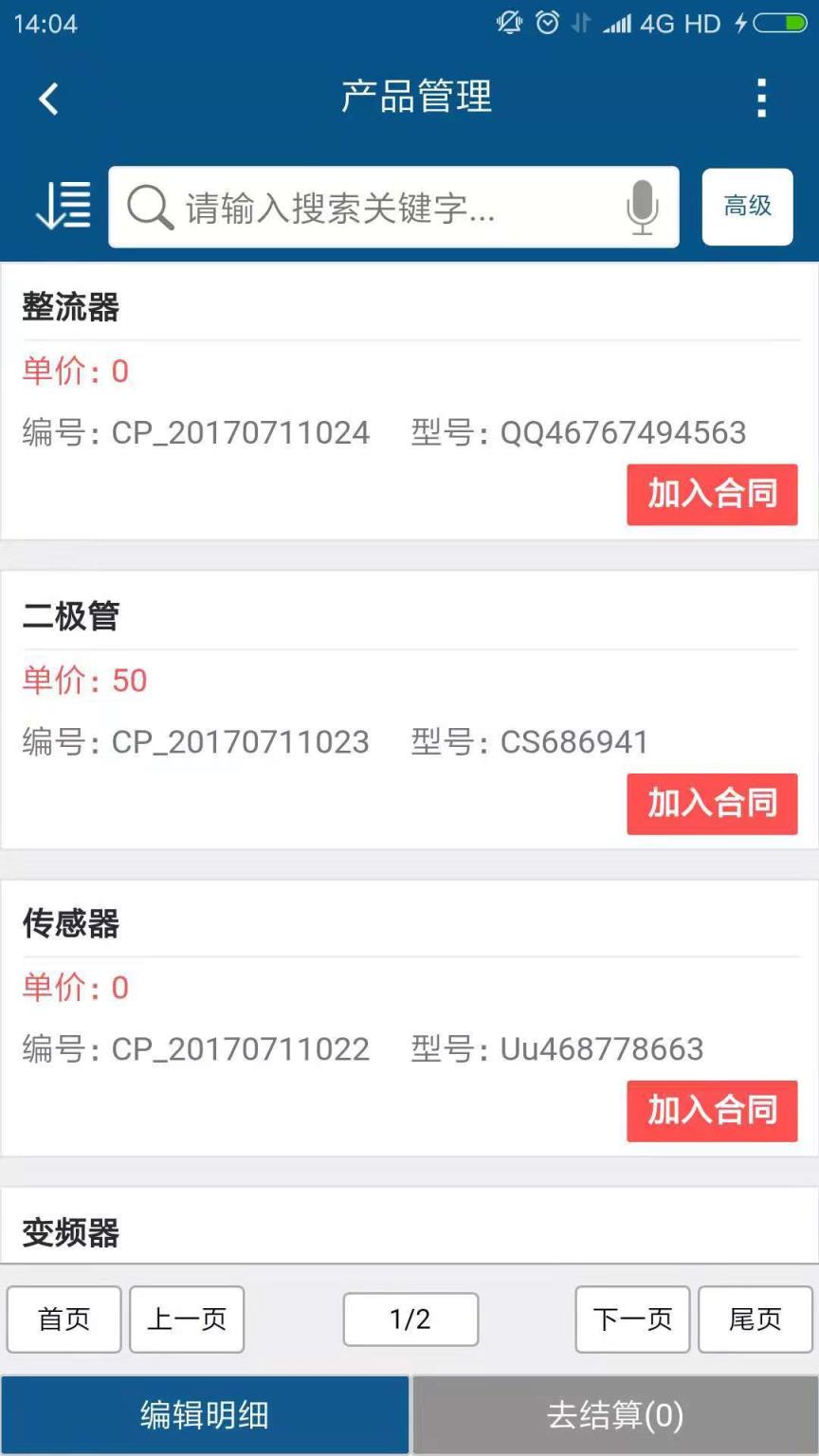Image resolution: width=819 pixels, height=1456 pixels.
Task: Tap 加入合同 for product 整流器
Action: (712, 494)
